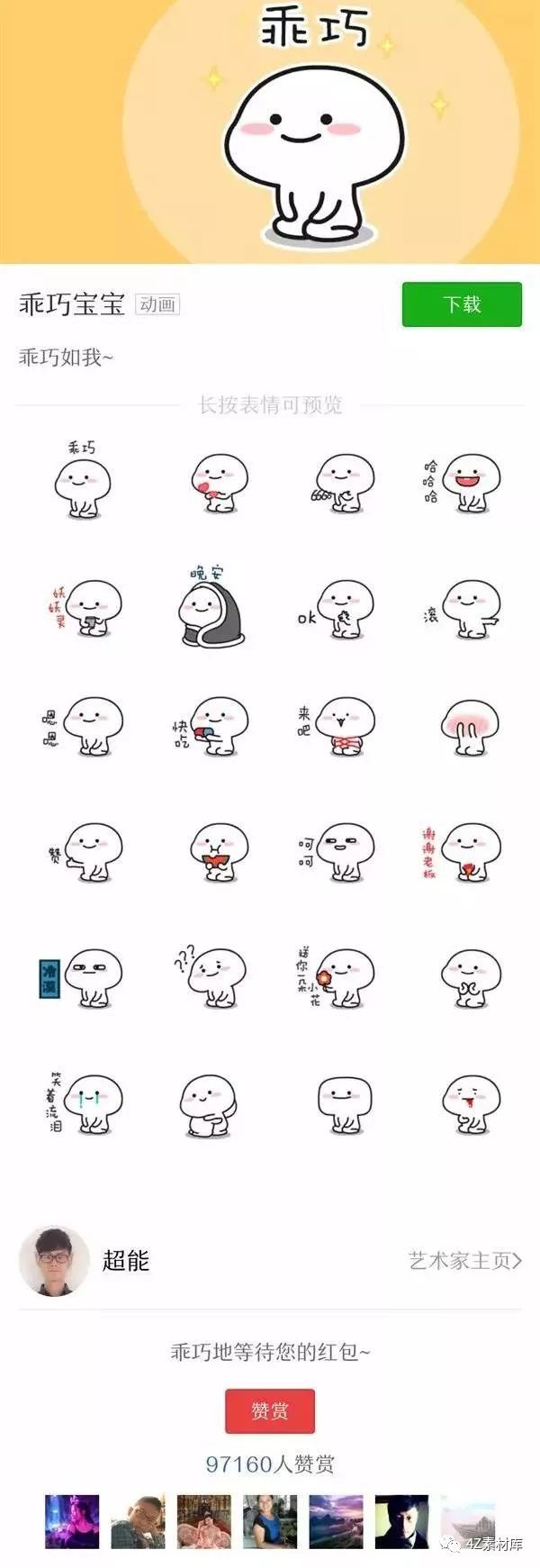Image resolution: width=540 pixels, height=1568 pixels.
Task: Open artist 超能's profile photo
Action: [x=54, y=1261]
